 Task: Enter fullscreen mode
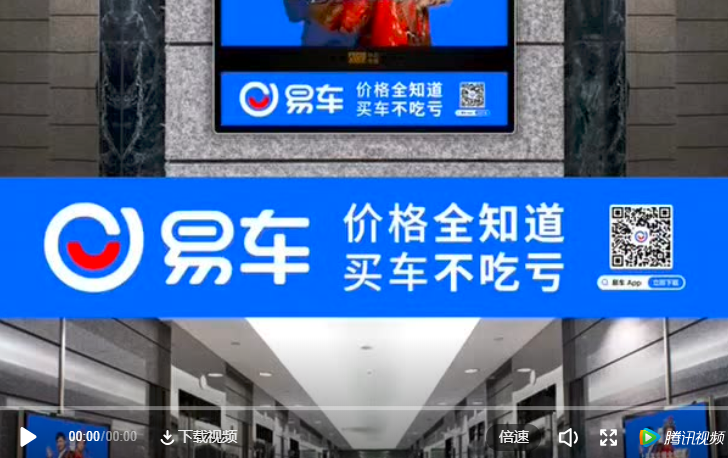coord(608,437)
